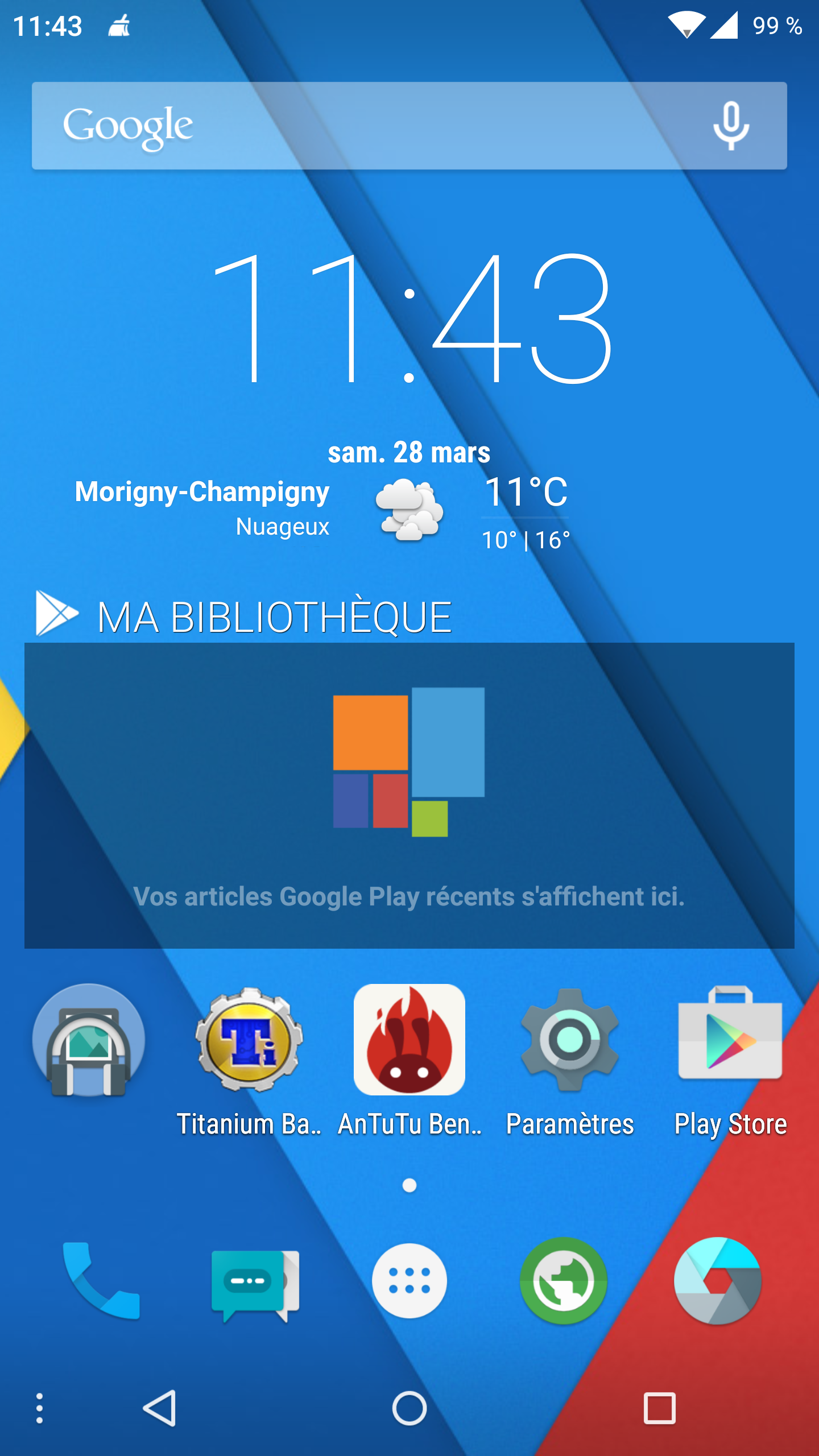Open the Play Store
Image resolution: width=819 pixels, height=1456 pixels.
click(x=730, y=1041)
